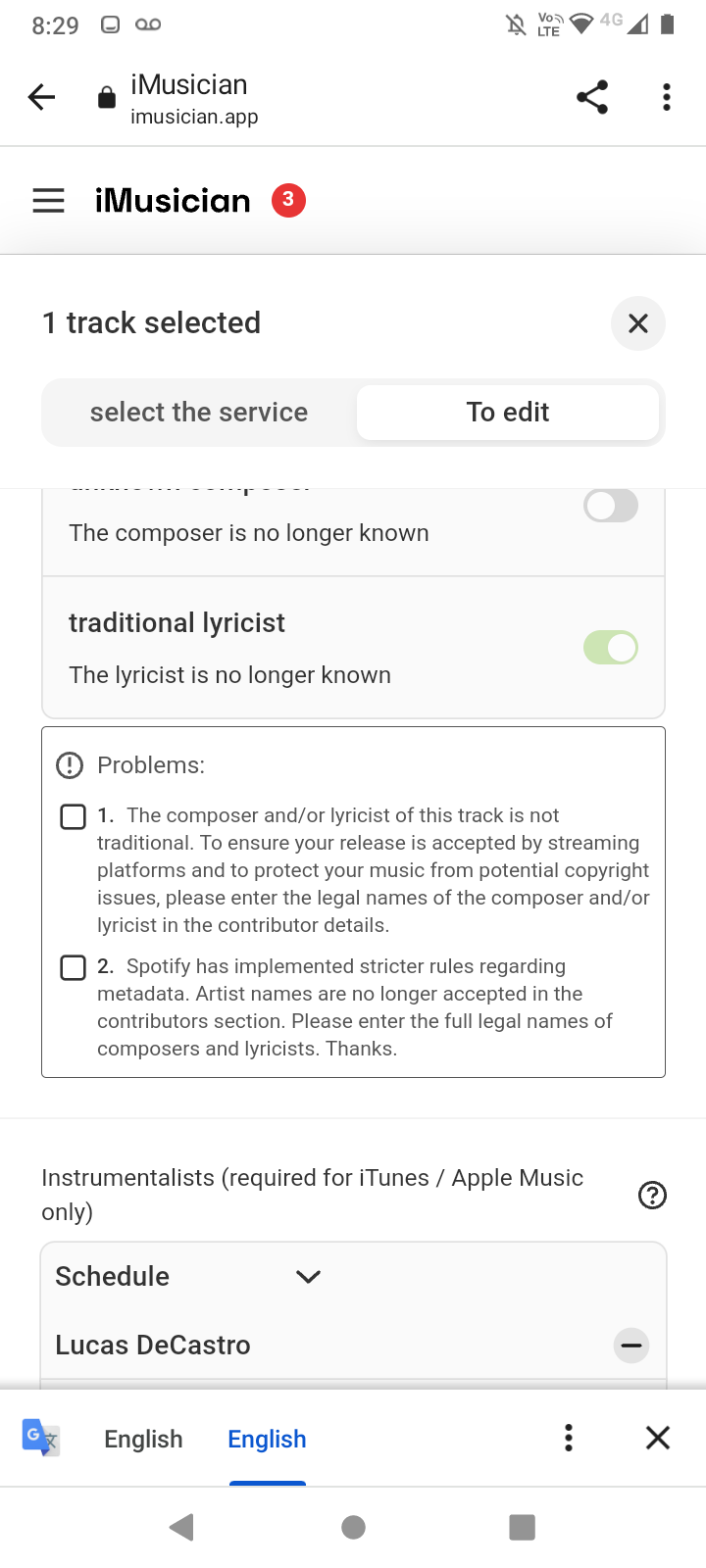Close the track selection panel
The image size is (706, 1568).
click(638, 323)
